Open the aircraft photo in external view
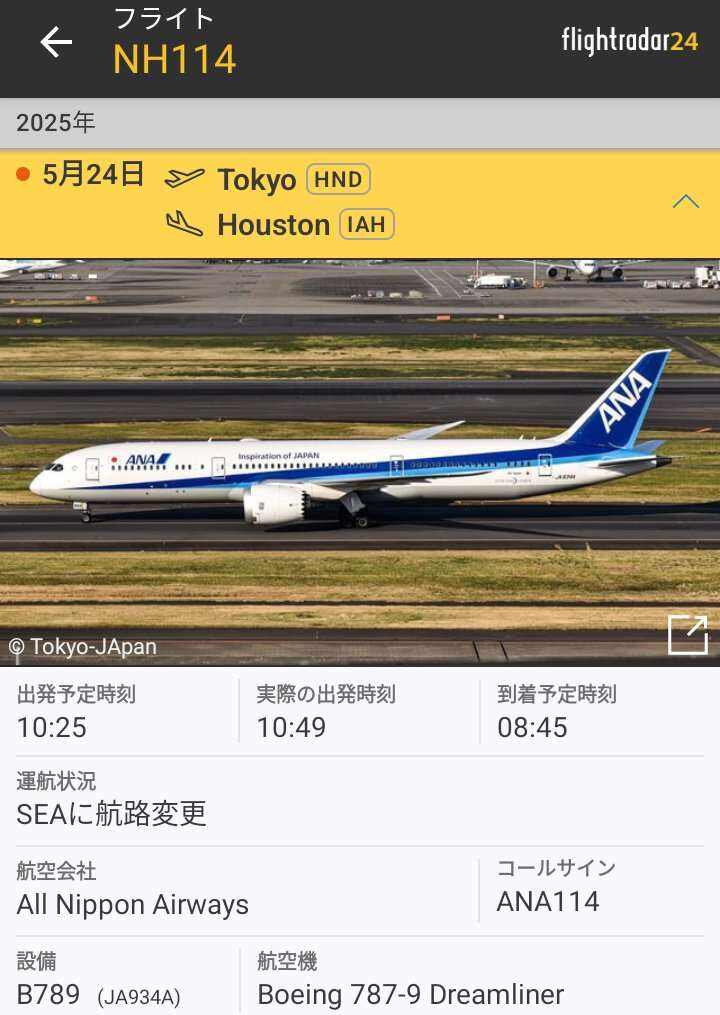Screen dimensions: 720x1015 (687, 635)
